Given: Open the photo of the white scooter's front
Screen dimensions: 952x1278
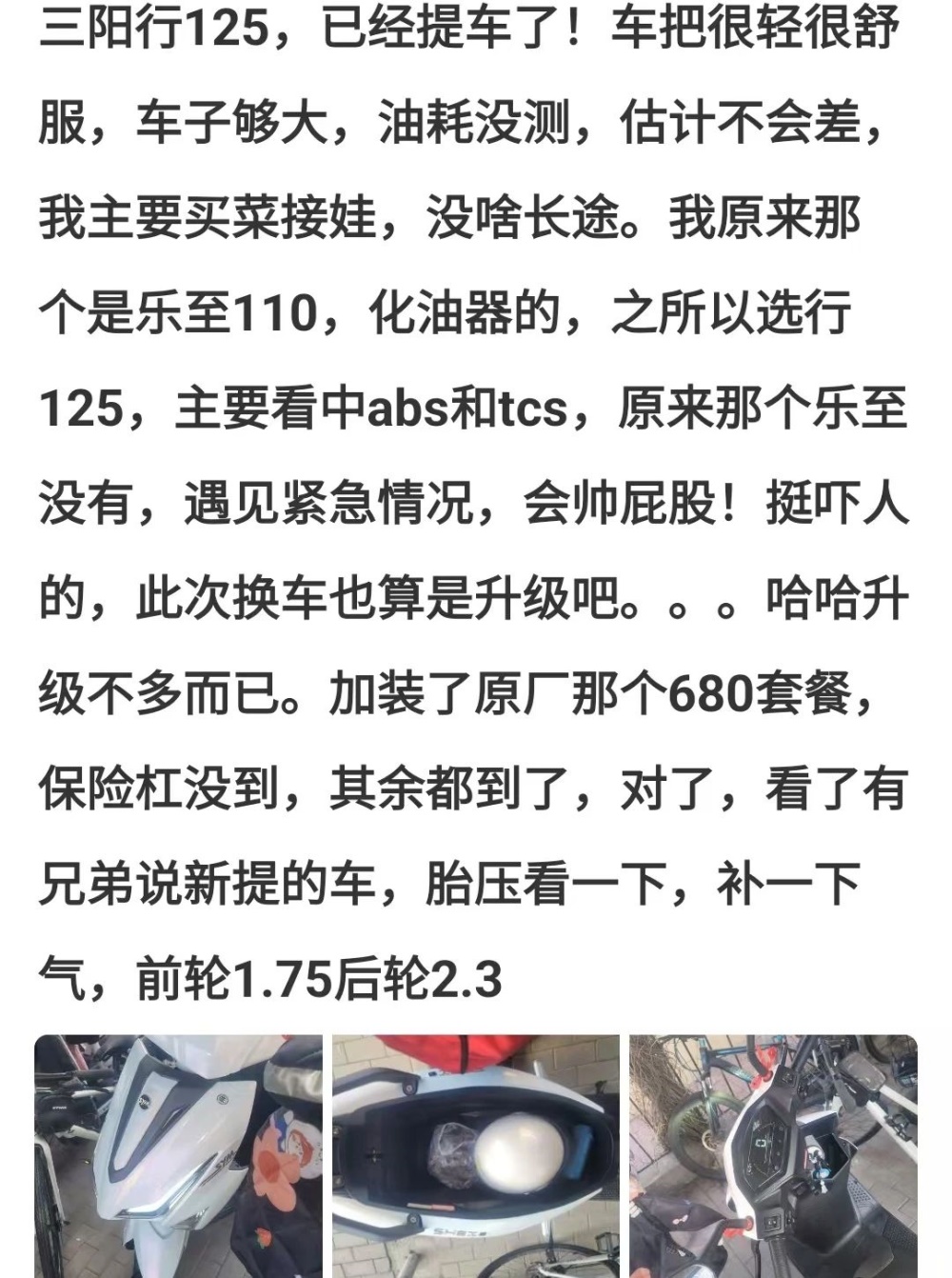Looking at the screenshot, I should (x=178, y=1156).
